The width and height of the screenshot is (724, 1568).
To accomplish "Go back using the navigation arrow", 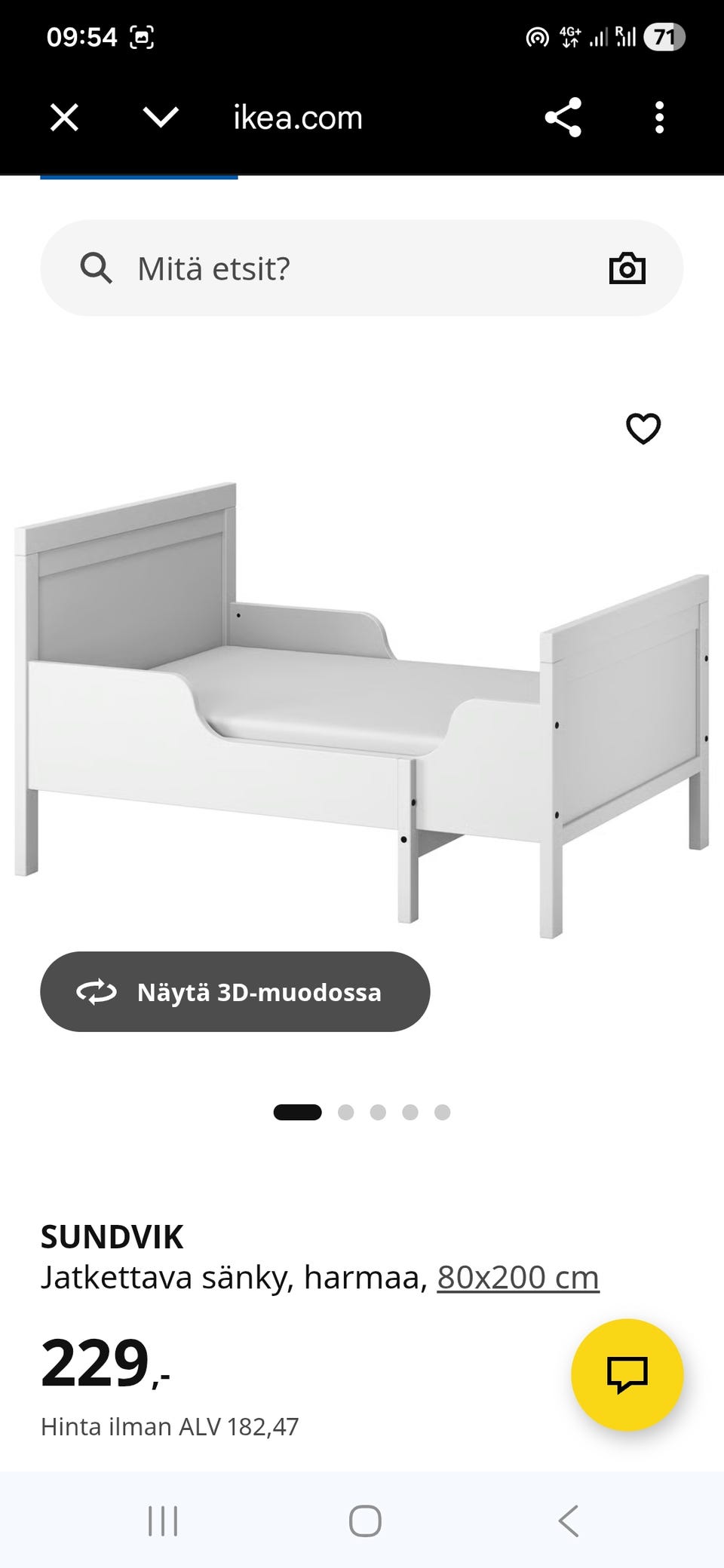I will [x=567, y=1521].
